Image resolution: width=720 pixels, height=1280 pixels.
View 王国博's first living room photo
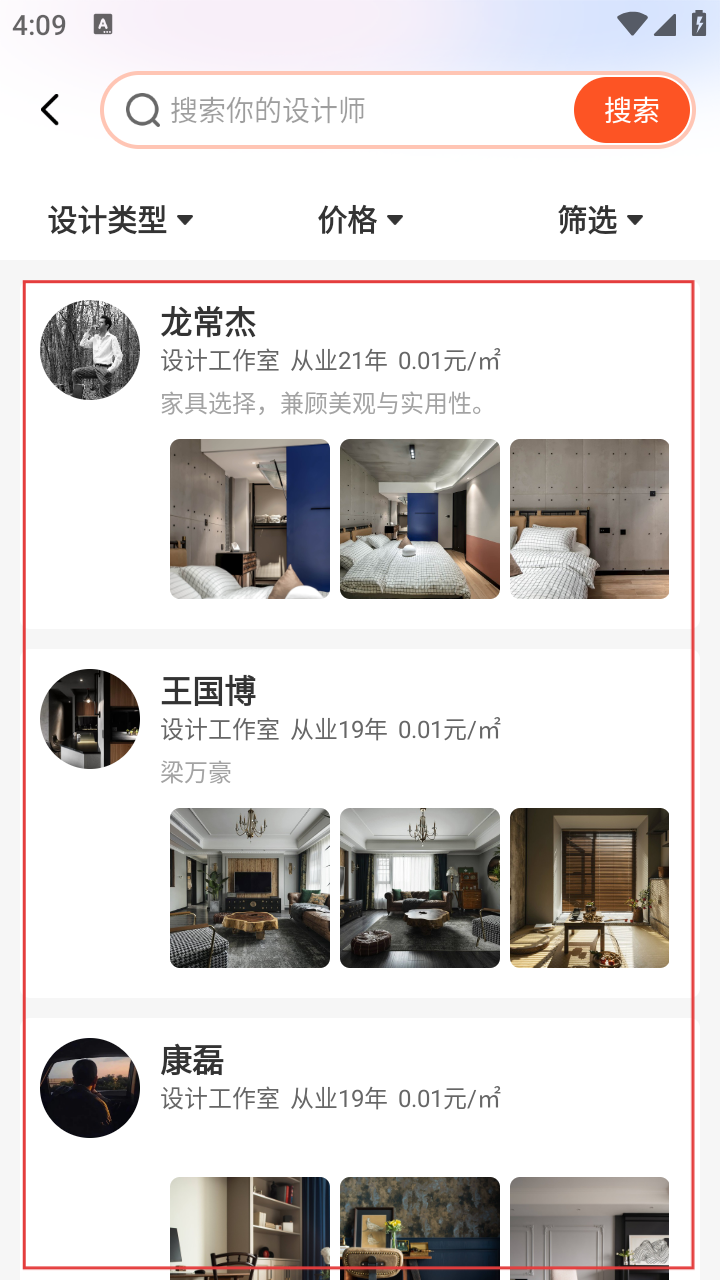pyautogui.click(x=250, y=888)
